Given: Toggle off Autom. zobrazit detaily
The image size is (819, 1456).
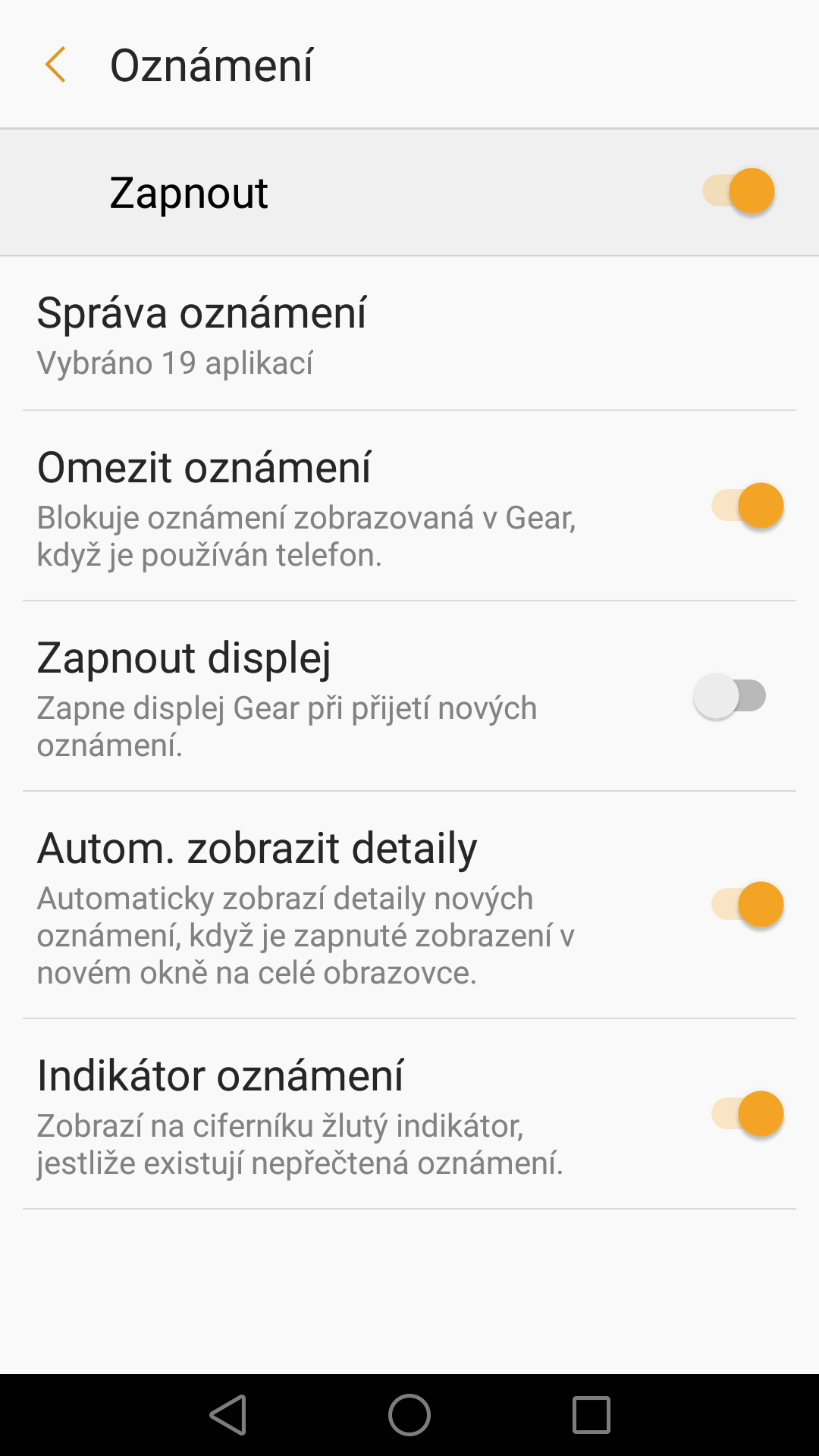Looking at the screenshot, I should tap(747, 905).
